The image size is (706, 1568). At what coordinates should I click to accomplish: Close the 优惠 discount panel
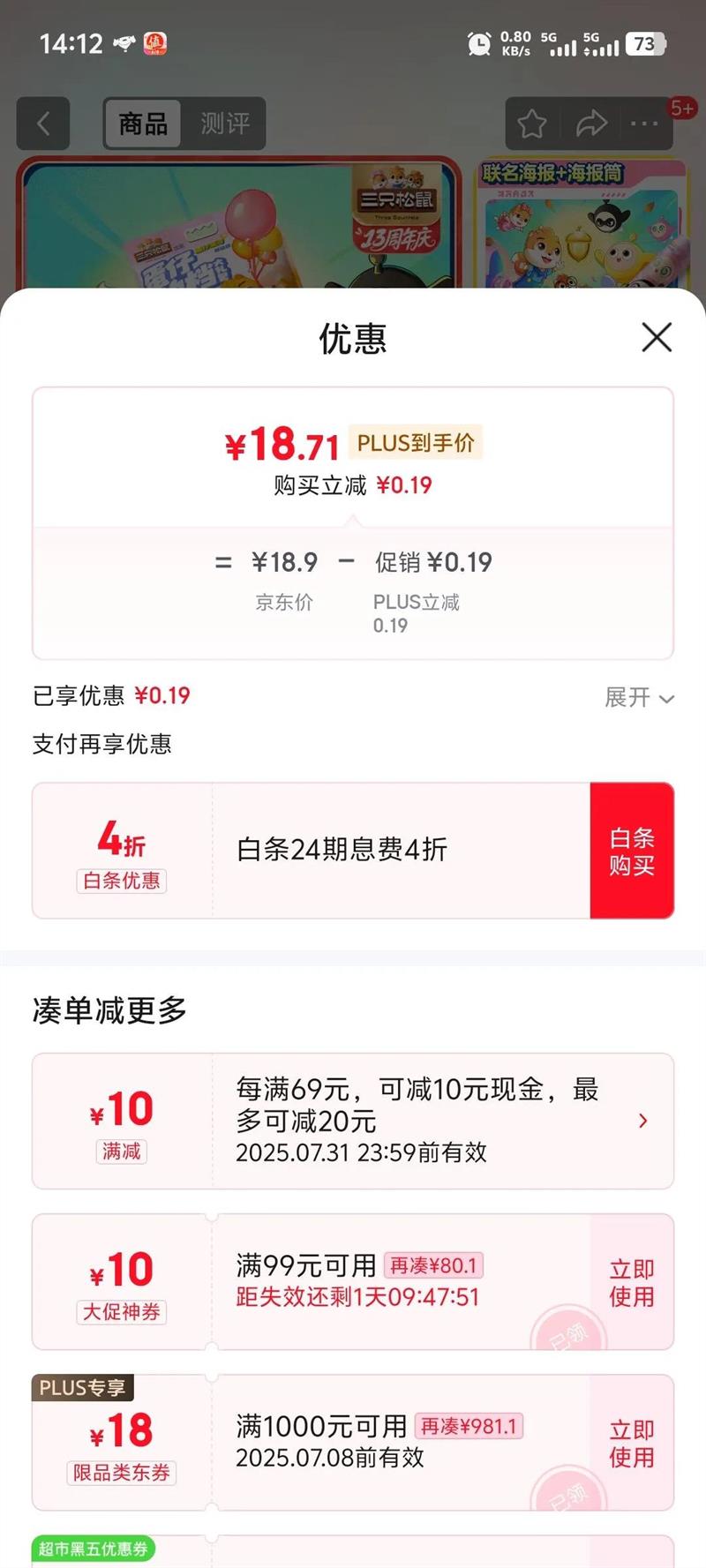click(x=657, y=337)
